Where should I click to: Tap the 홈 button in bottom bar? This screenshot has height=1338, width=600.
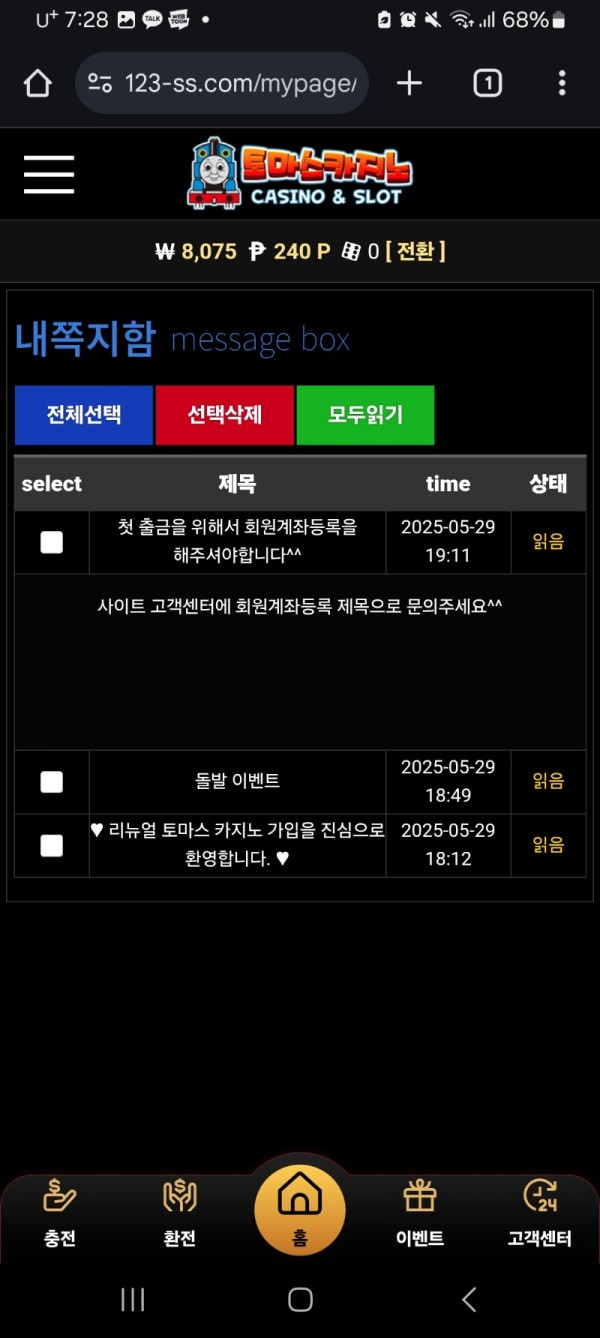300,1210
